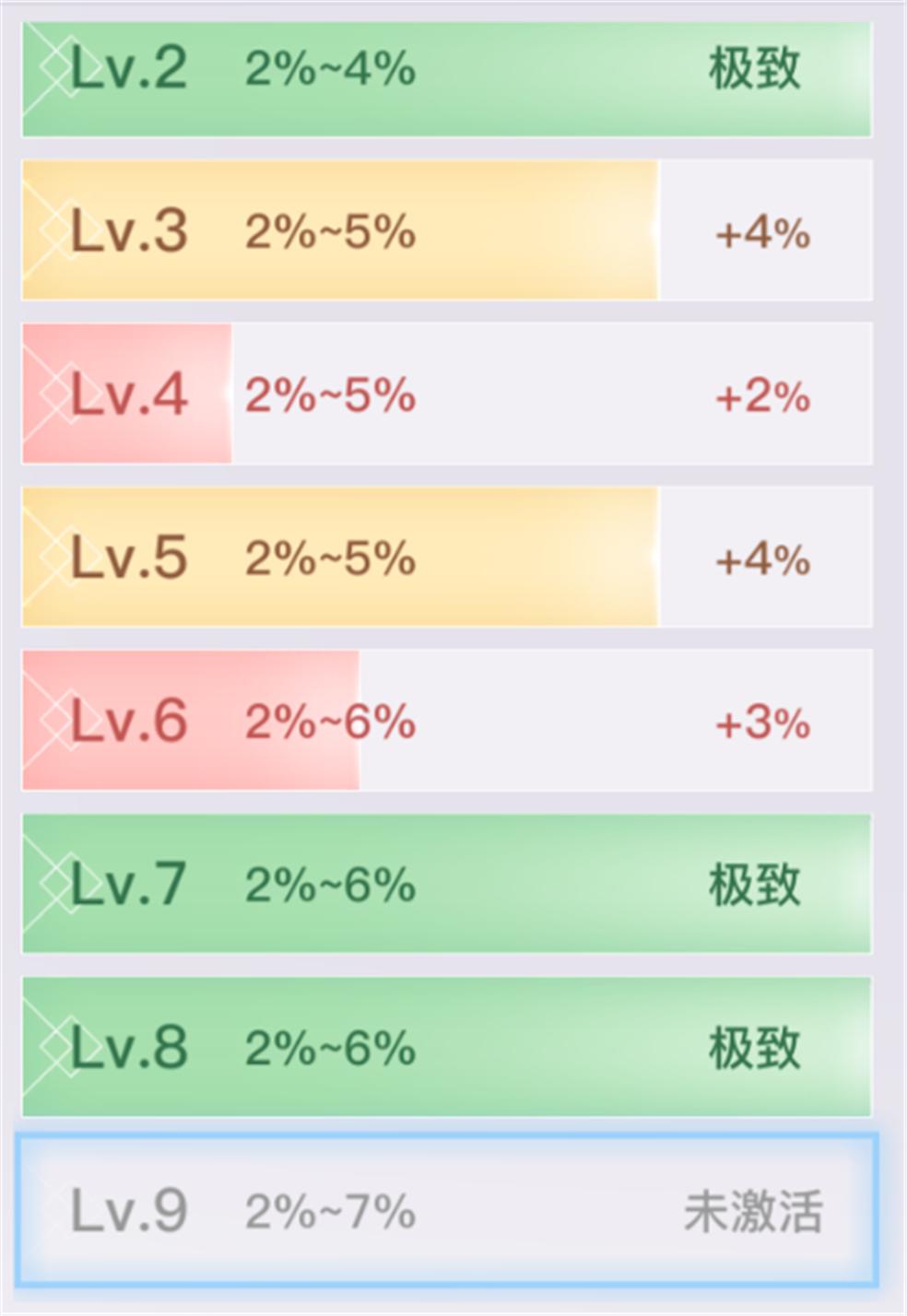Toggle the 极致 status on Lv.2
907x1316 pixels.
756,69
